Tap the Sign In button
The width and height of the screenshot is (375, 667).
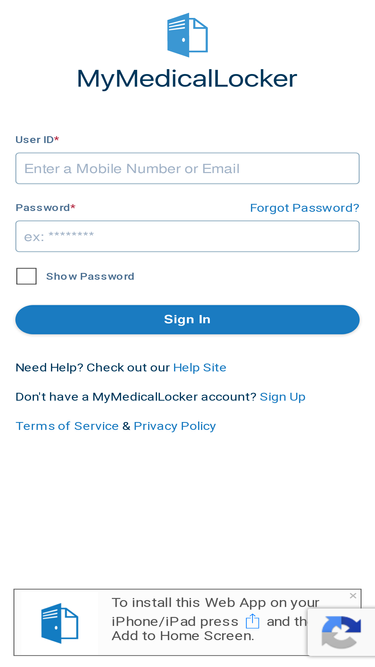point(188,319)
